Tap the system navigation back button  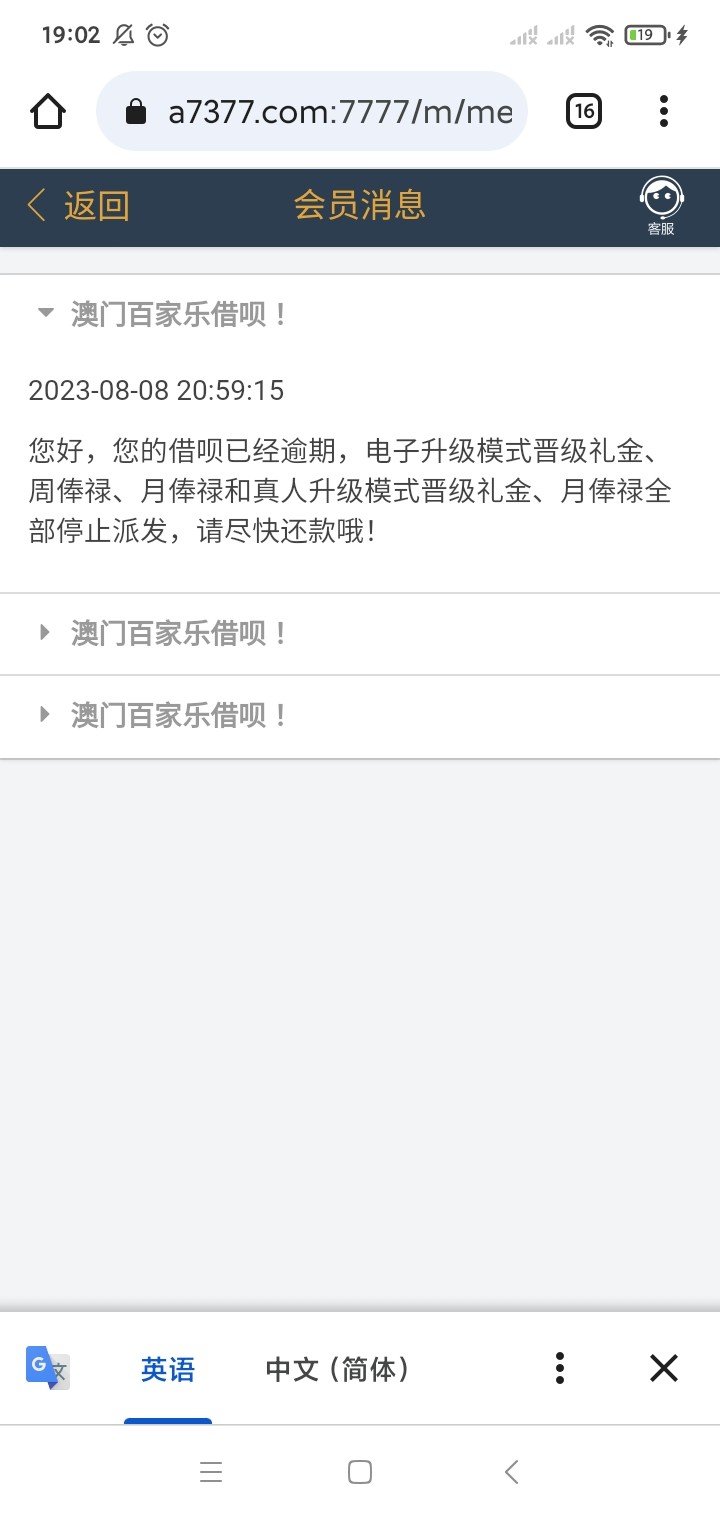pyautogui.click(x=511, y=1472)
